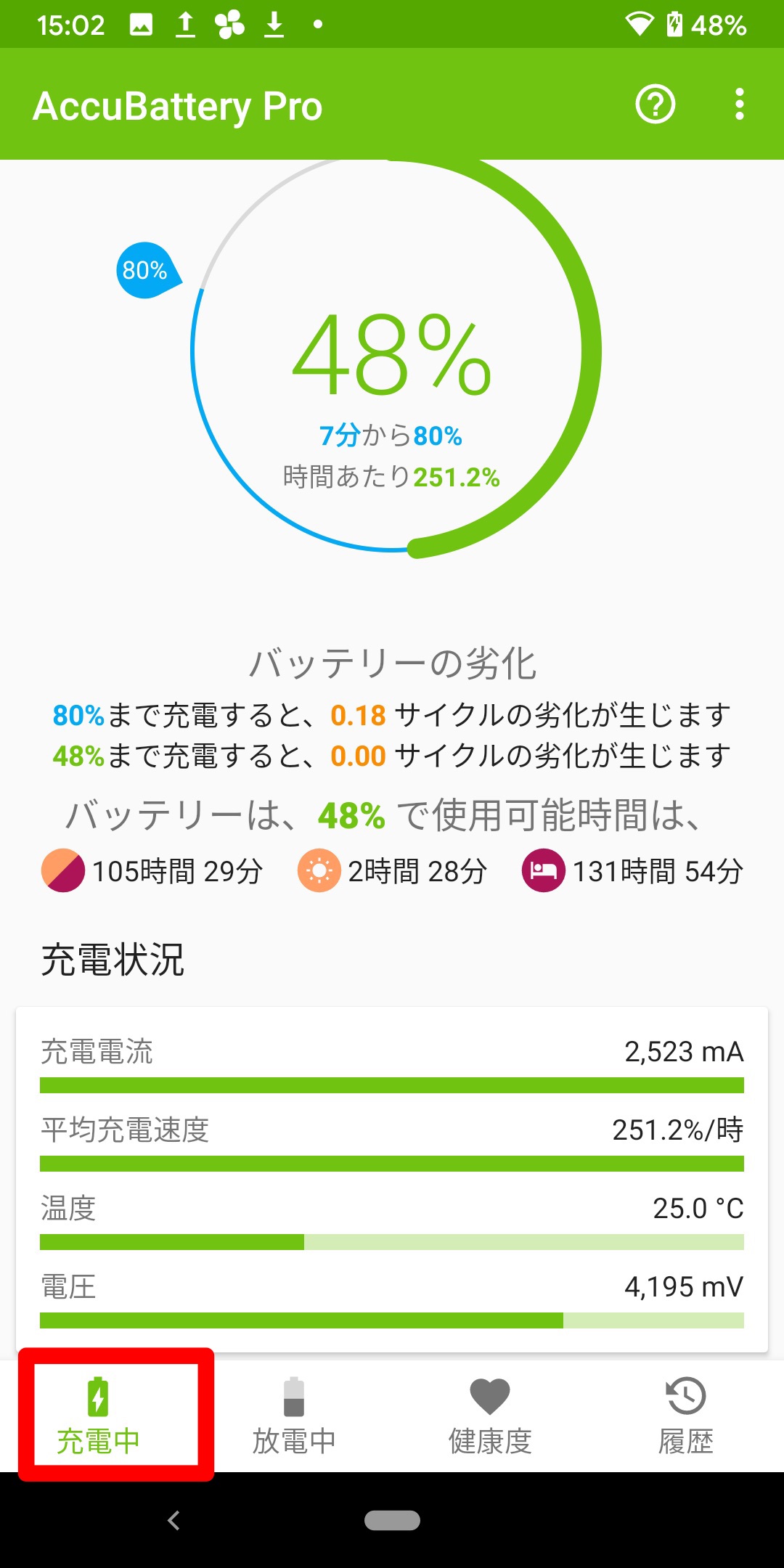
Task: Select the discharging battery icon above 放電中
Action: pyautogui.click(x=293, y=1397)
